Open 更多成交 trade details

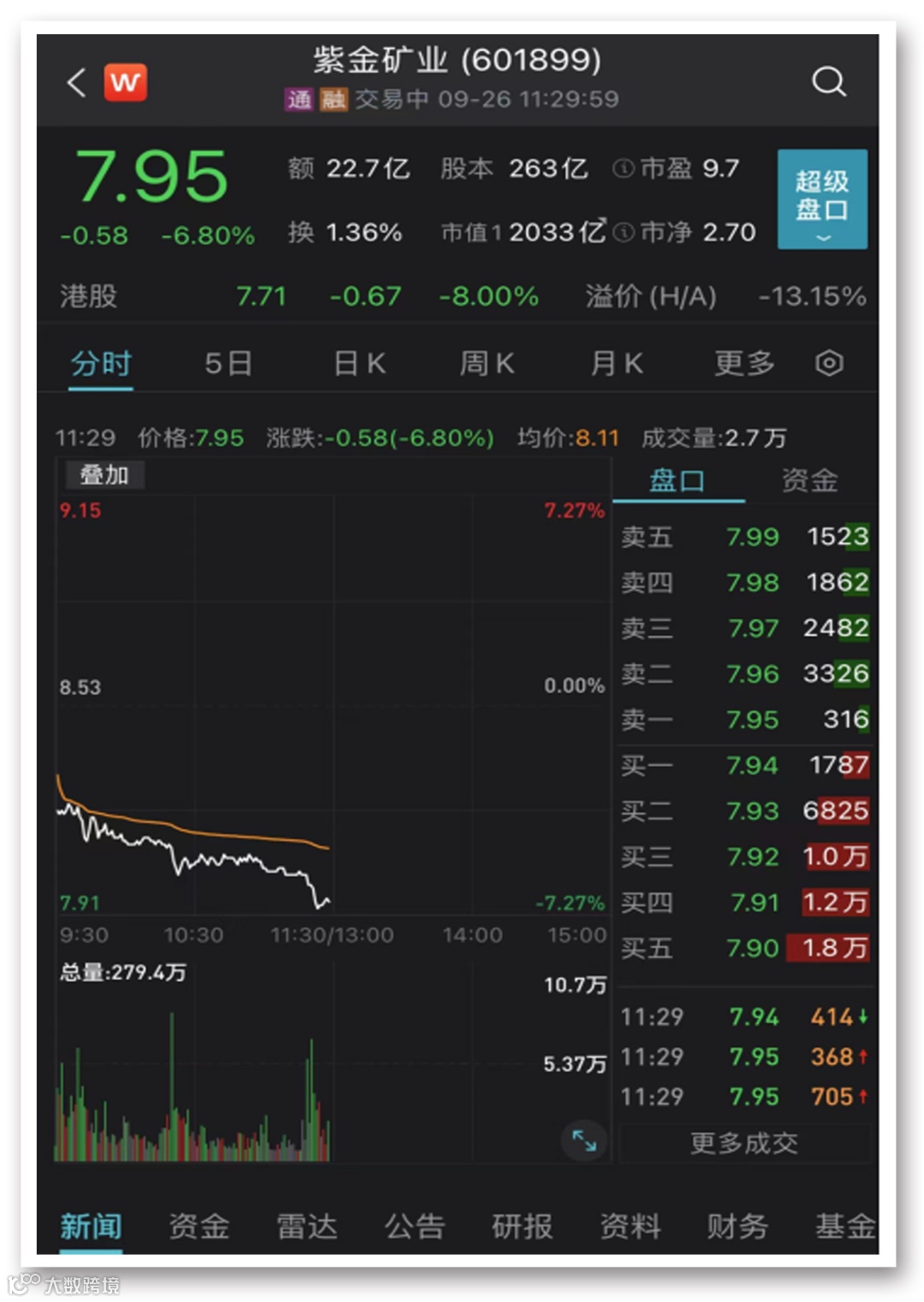pos(743,1143)
